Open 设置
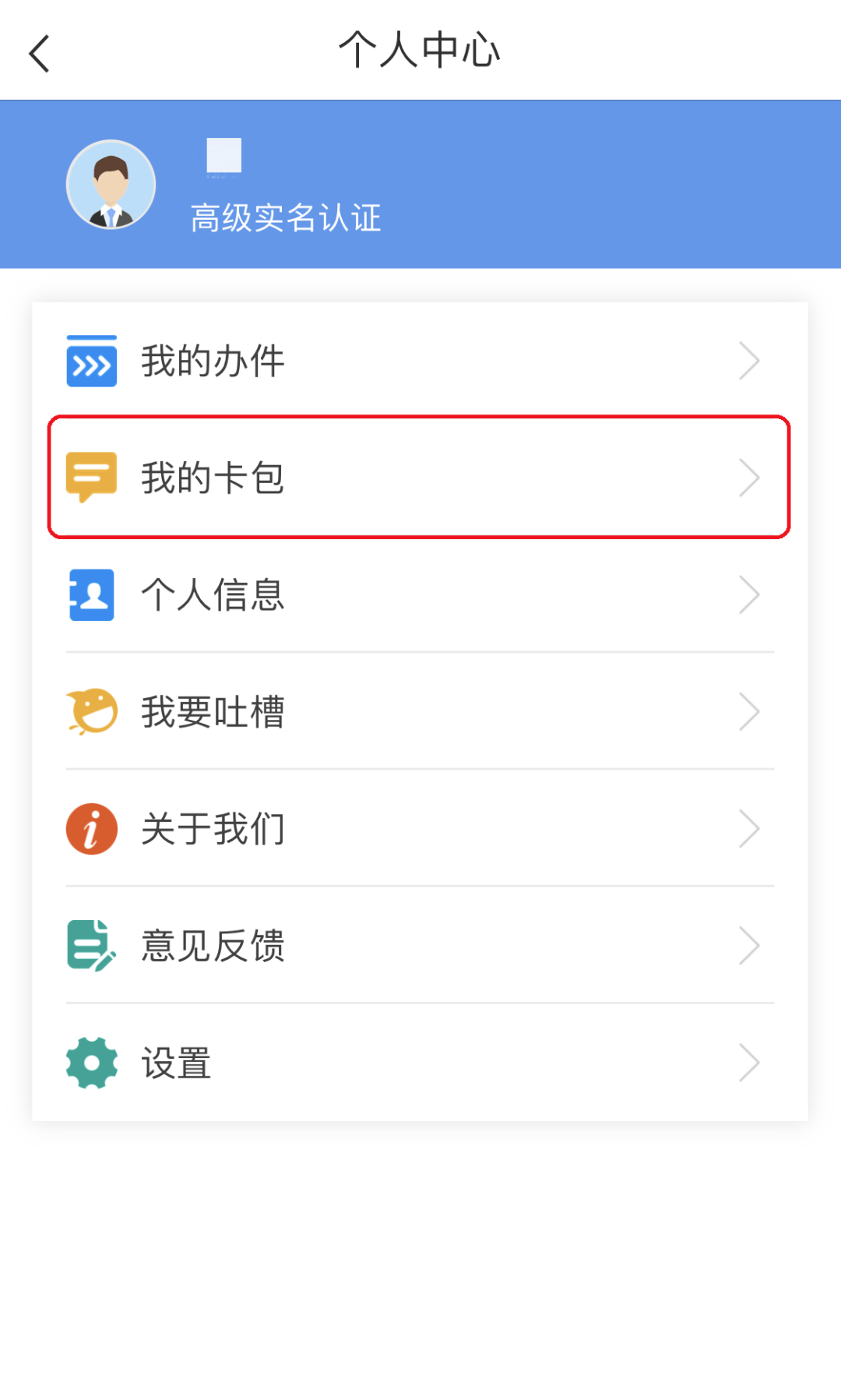 (x=419, y=1062)
